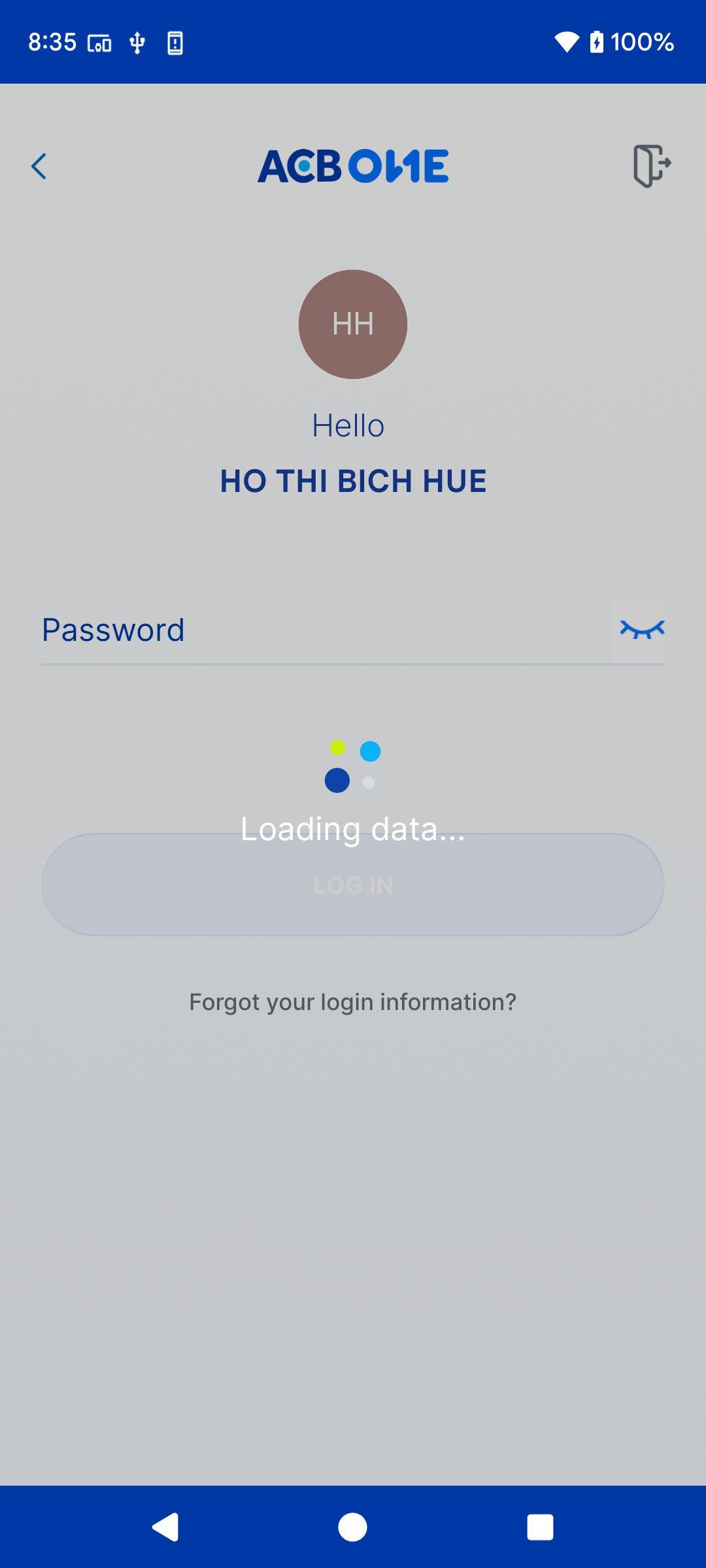Focus the Password field
706x1568 pixels.
coord(327,630)
